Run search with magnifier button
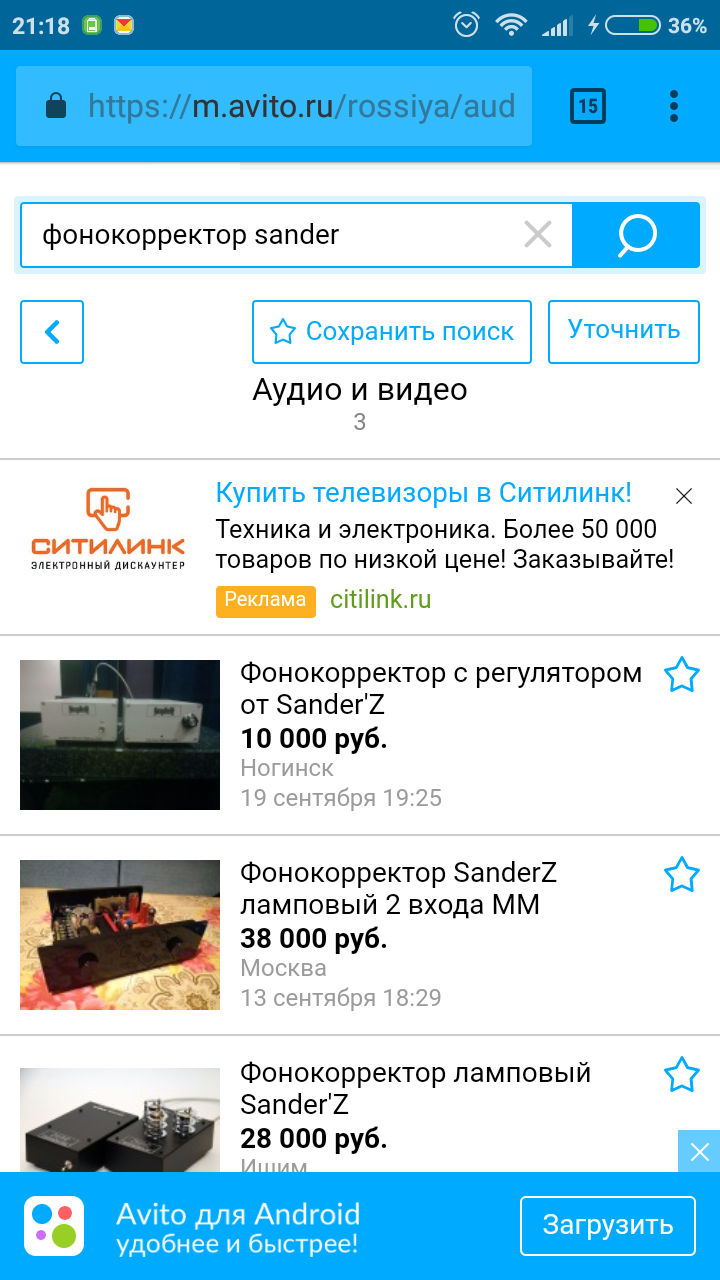Viewport: 720px width, 1280px height. point(636,235)
